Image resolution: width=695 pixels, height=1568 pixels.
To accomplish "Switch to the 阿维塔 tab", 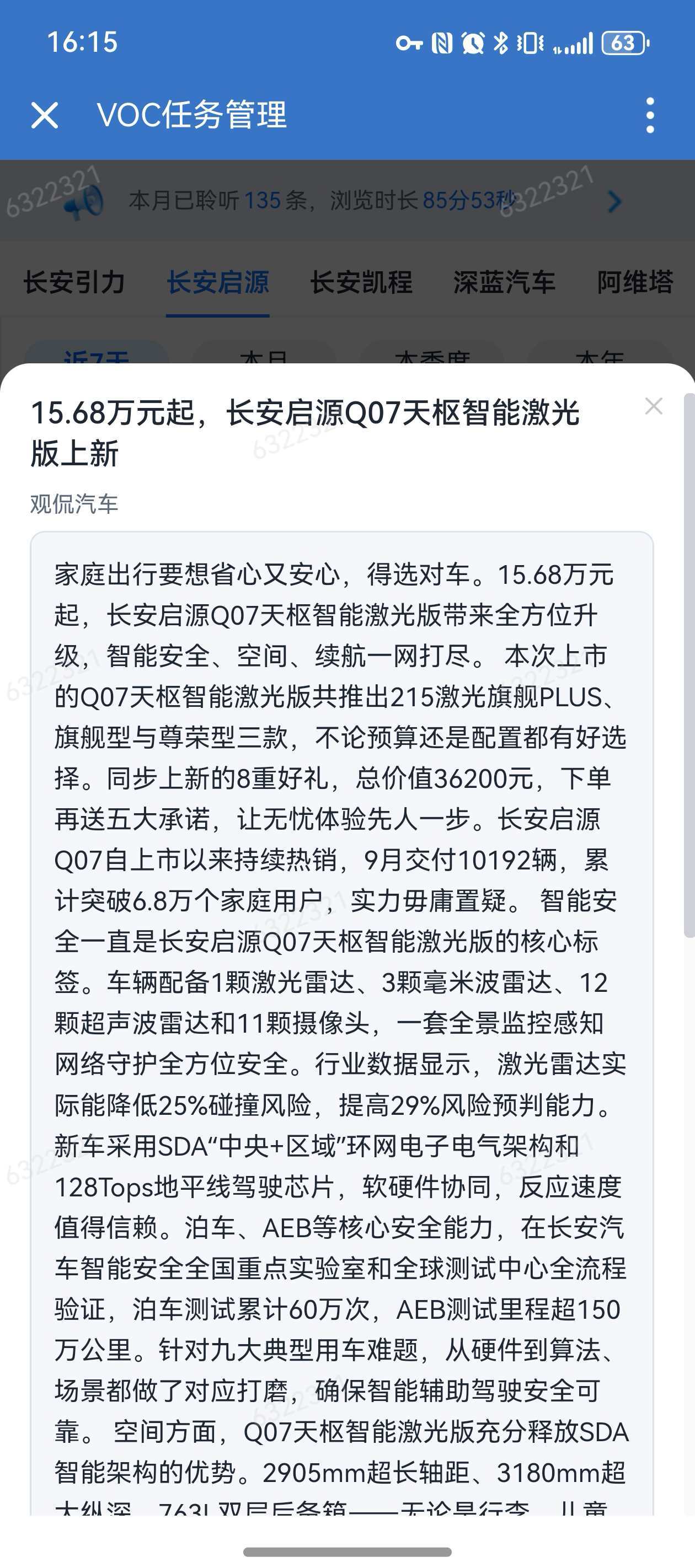I will 635,282.
